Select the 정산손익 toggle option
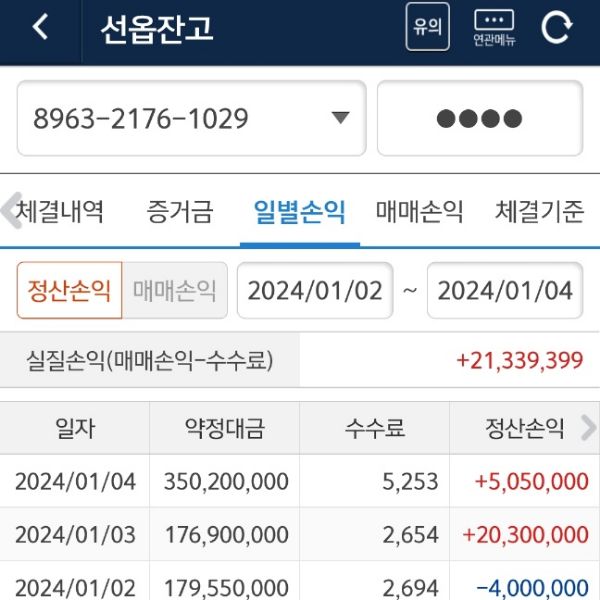The image size is (600, 600). point(70,290)
